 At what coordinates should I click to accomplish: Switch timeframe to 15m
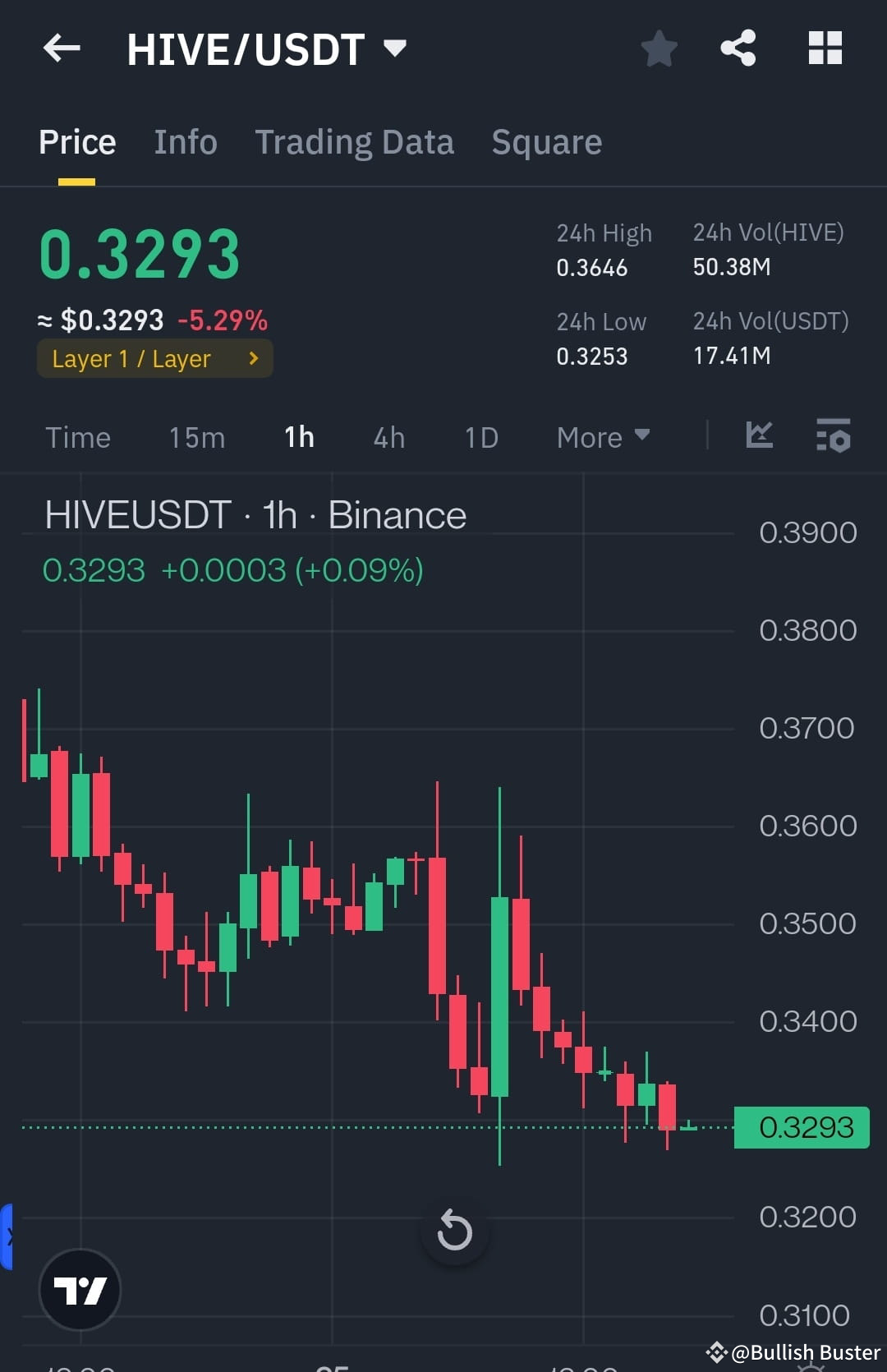[196, 437]
